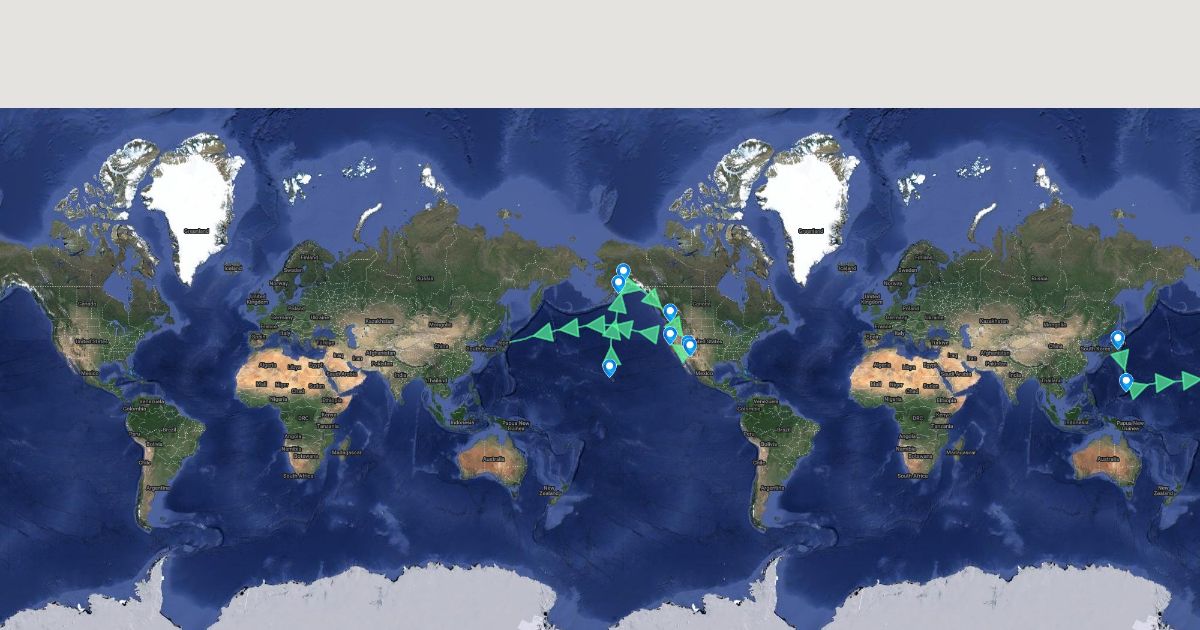Select the pin on Canada's west coast
This screenshot has height=630, width=1200.
(x=670, y=312)
